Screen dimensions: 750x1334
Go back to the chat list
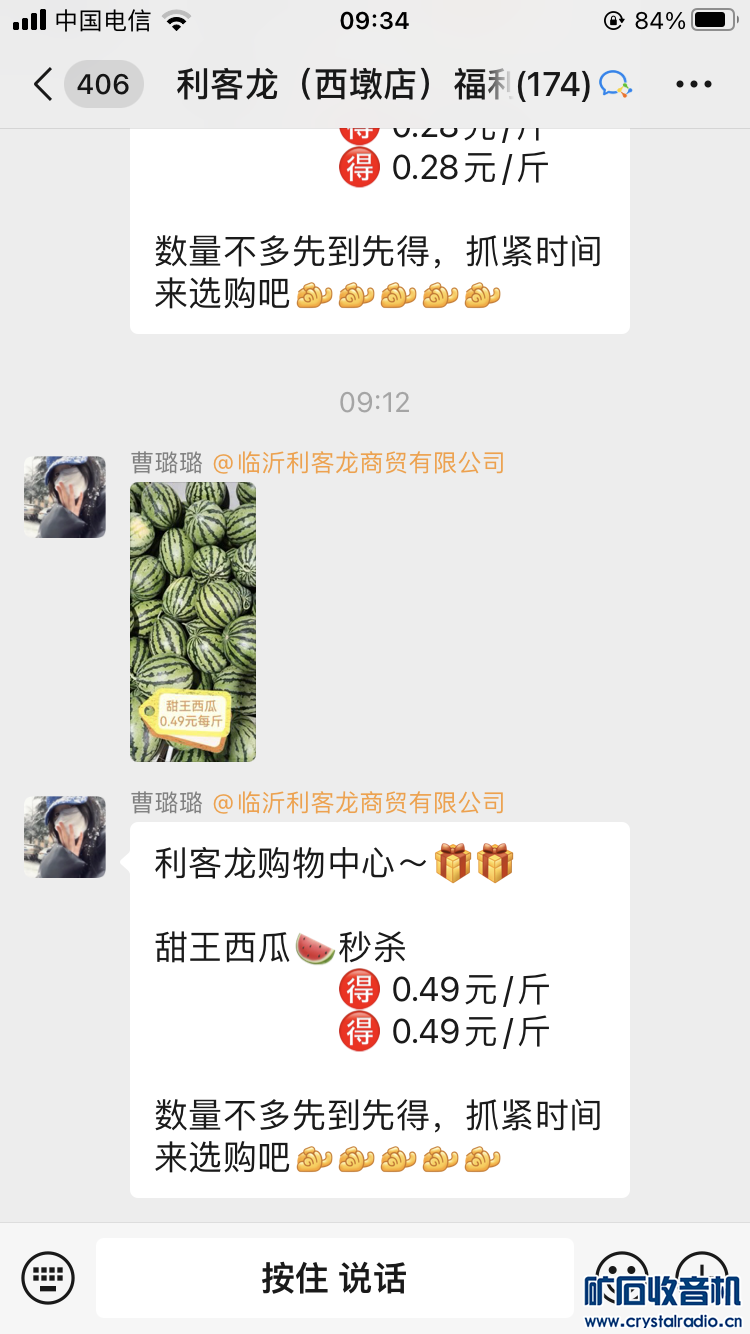click(x=42, y=84)
